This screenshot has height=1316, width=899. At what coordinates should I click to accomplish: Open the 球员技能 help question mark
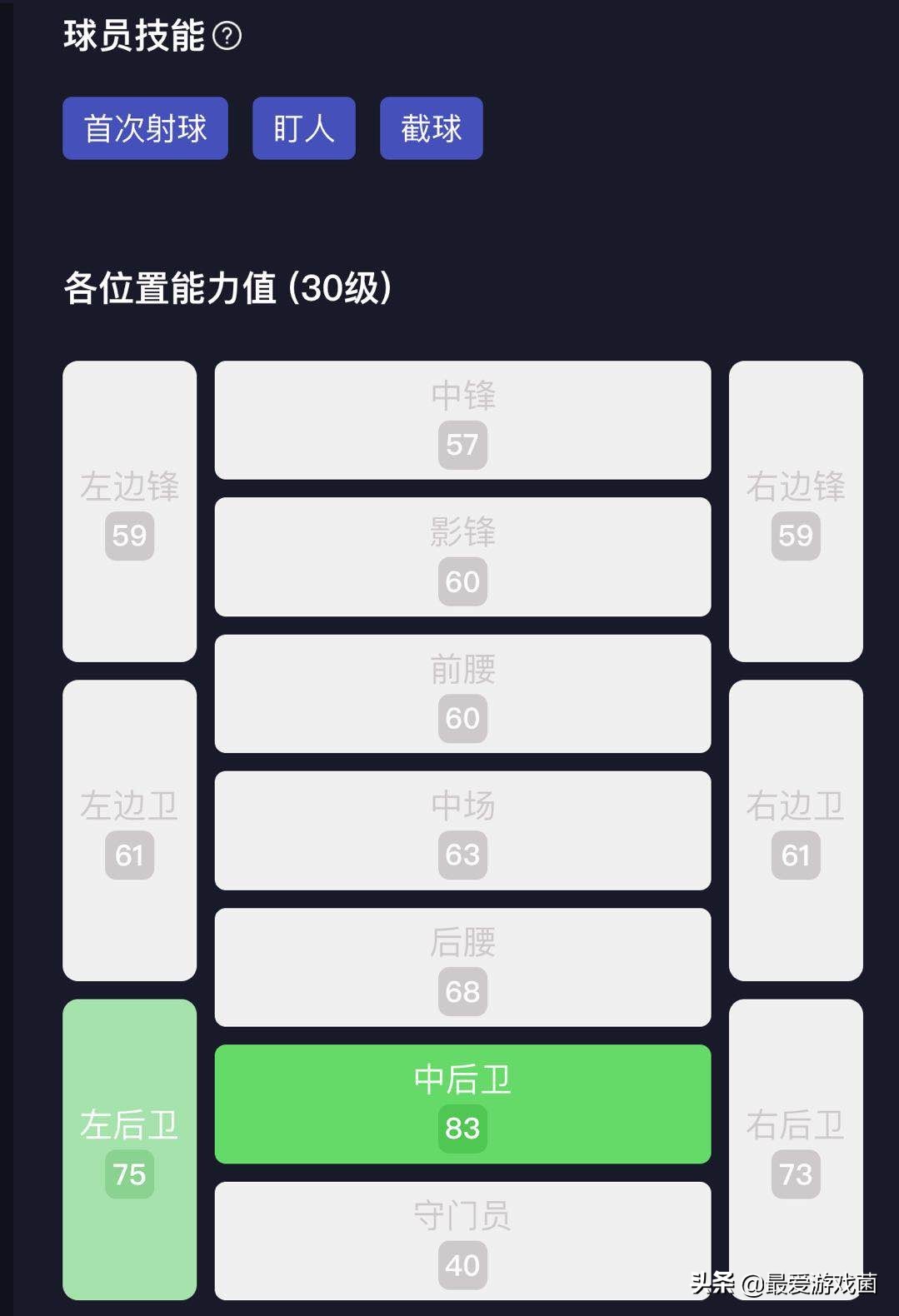tap(227, 36)
